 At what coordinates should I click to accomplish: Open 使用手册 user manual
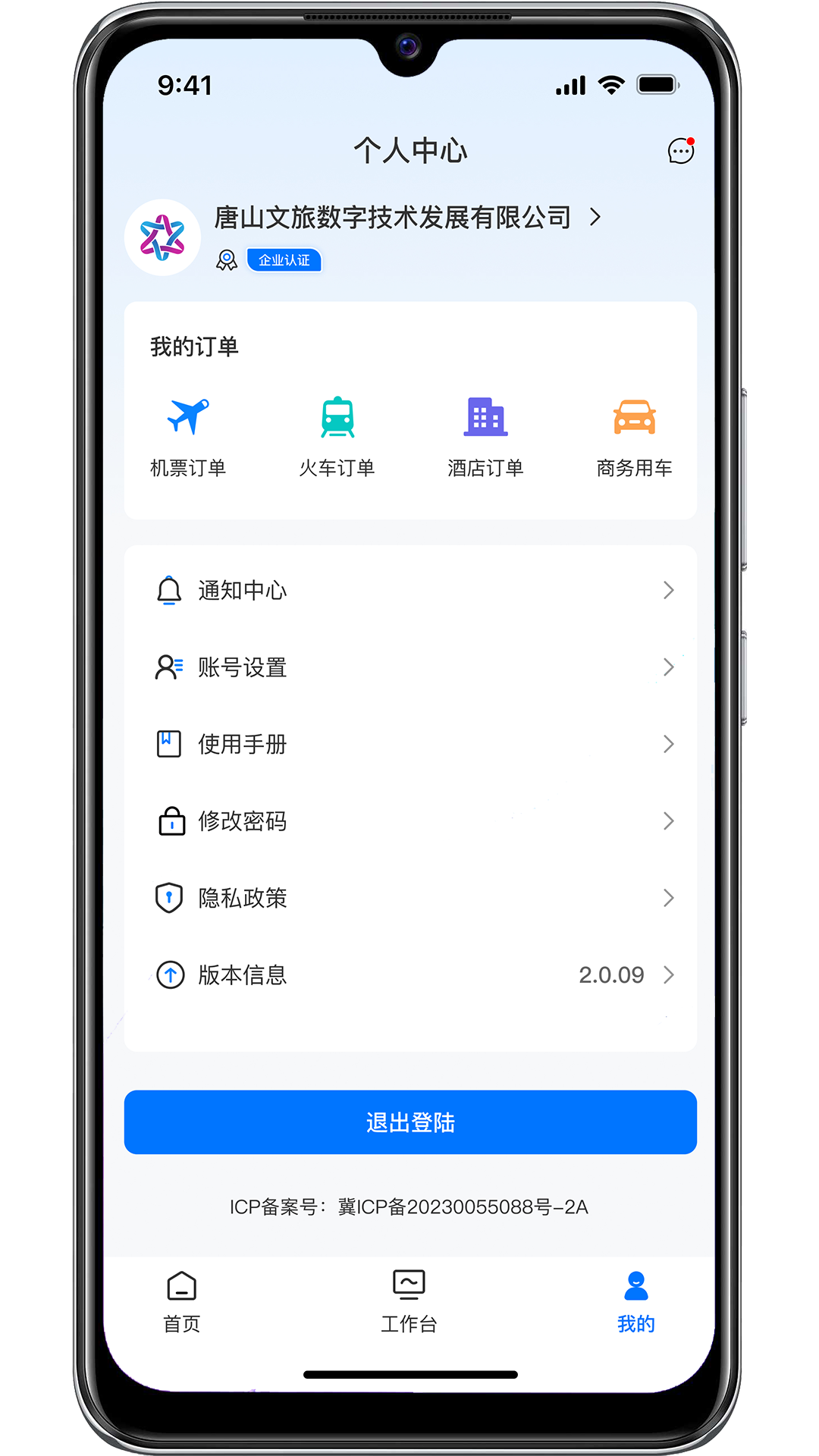[x=409, y=744]
